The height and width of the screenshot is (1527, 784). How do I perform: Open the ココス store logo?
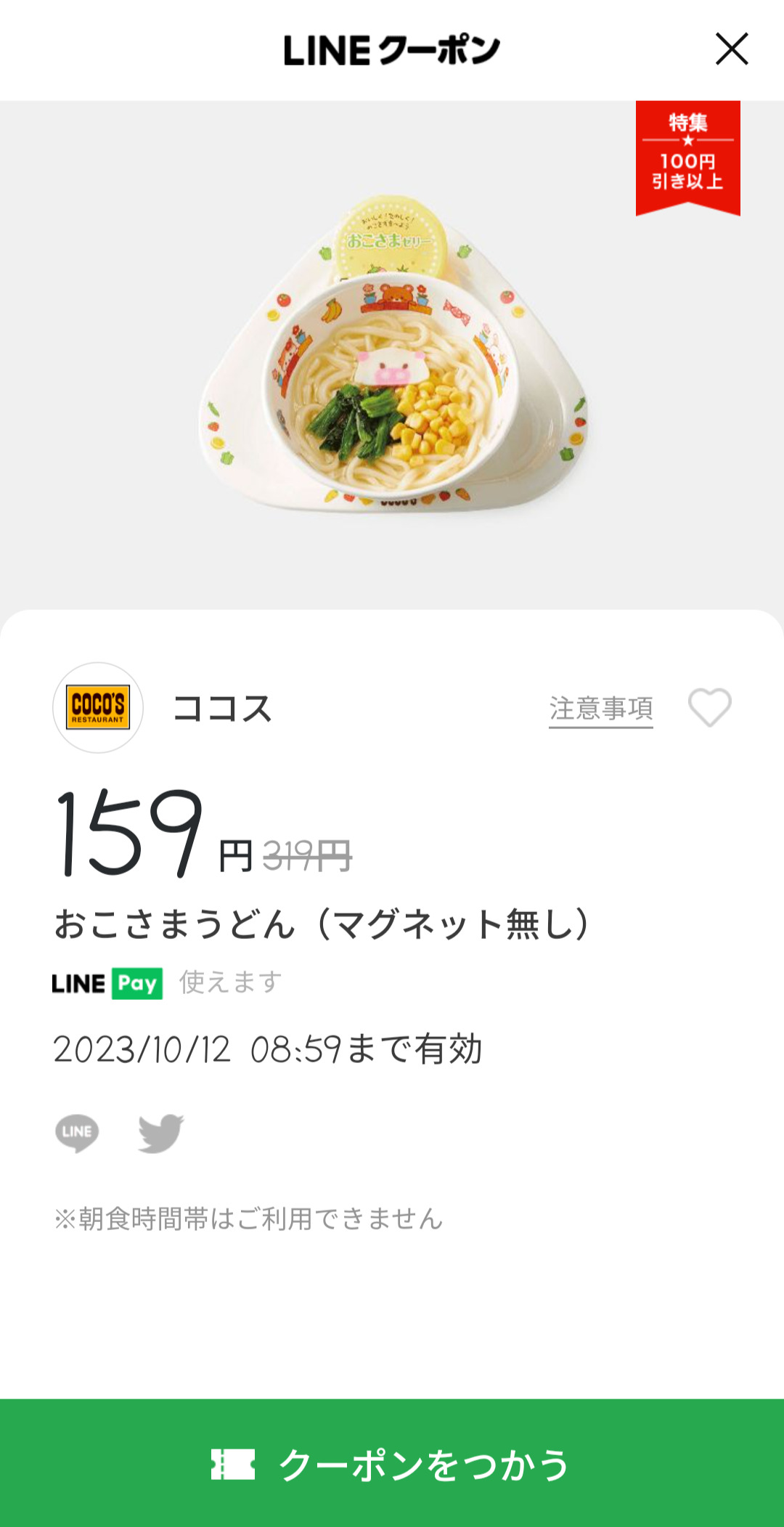[98, 707]
